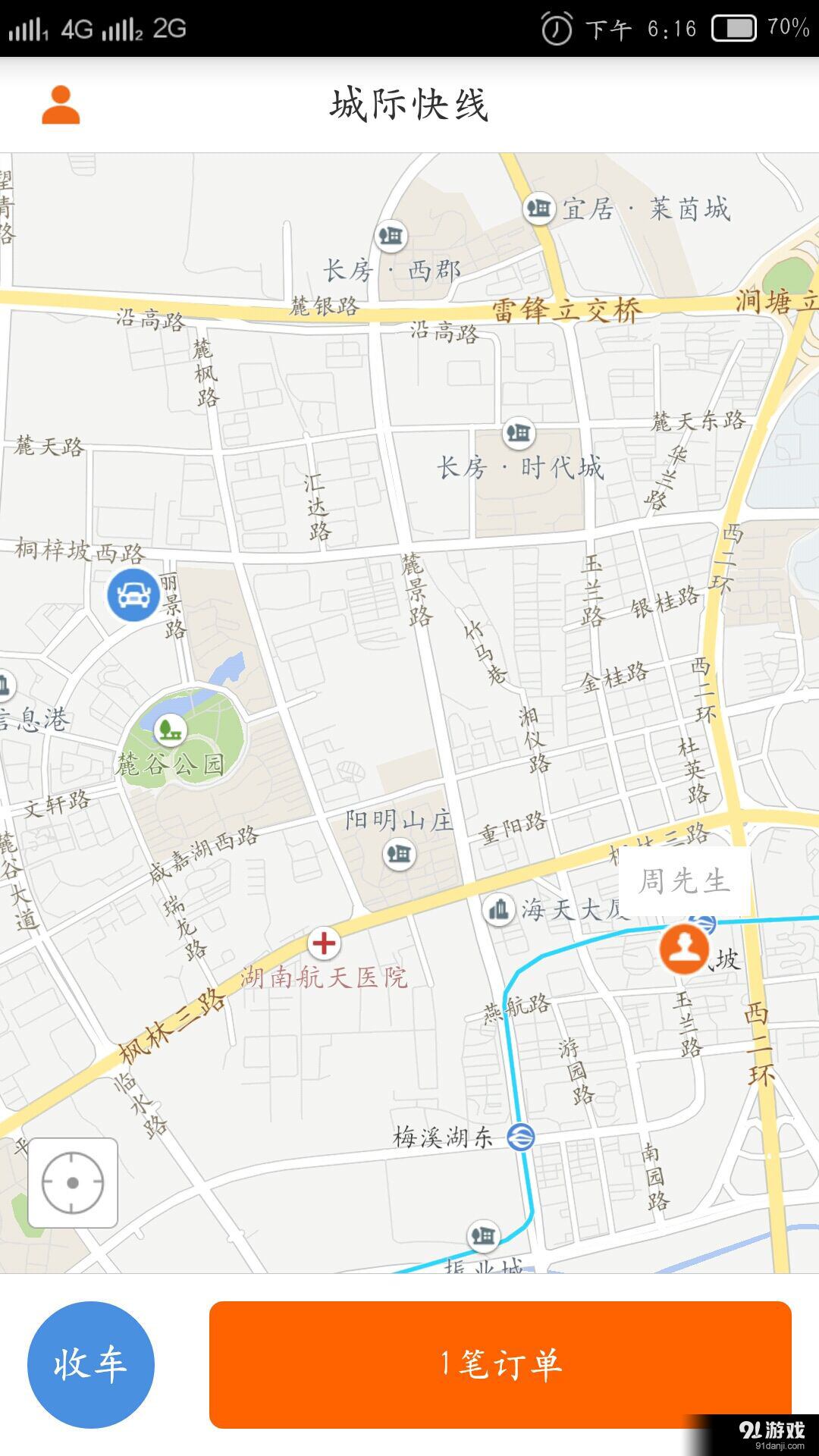Viewport: 819px width, 1456px height.
Task: Tap the 湖南航天医院 red cross marker
Action: pyautogui.click(x=325, y=943)
